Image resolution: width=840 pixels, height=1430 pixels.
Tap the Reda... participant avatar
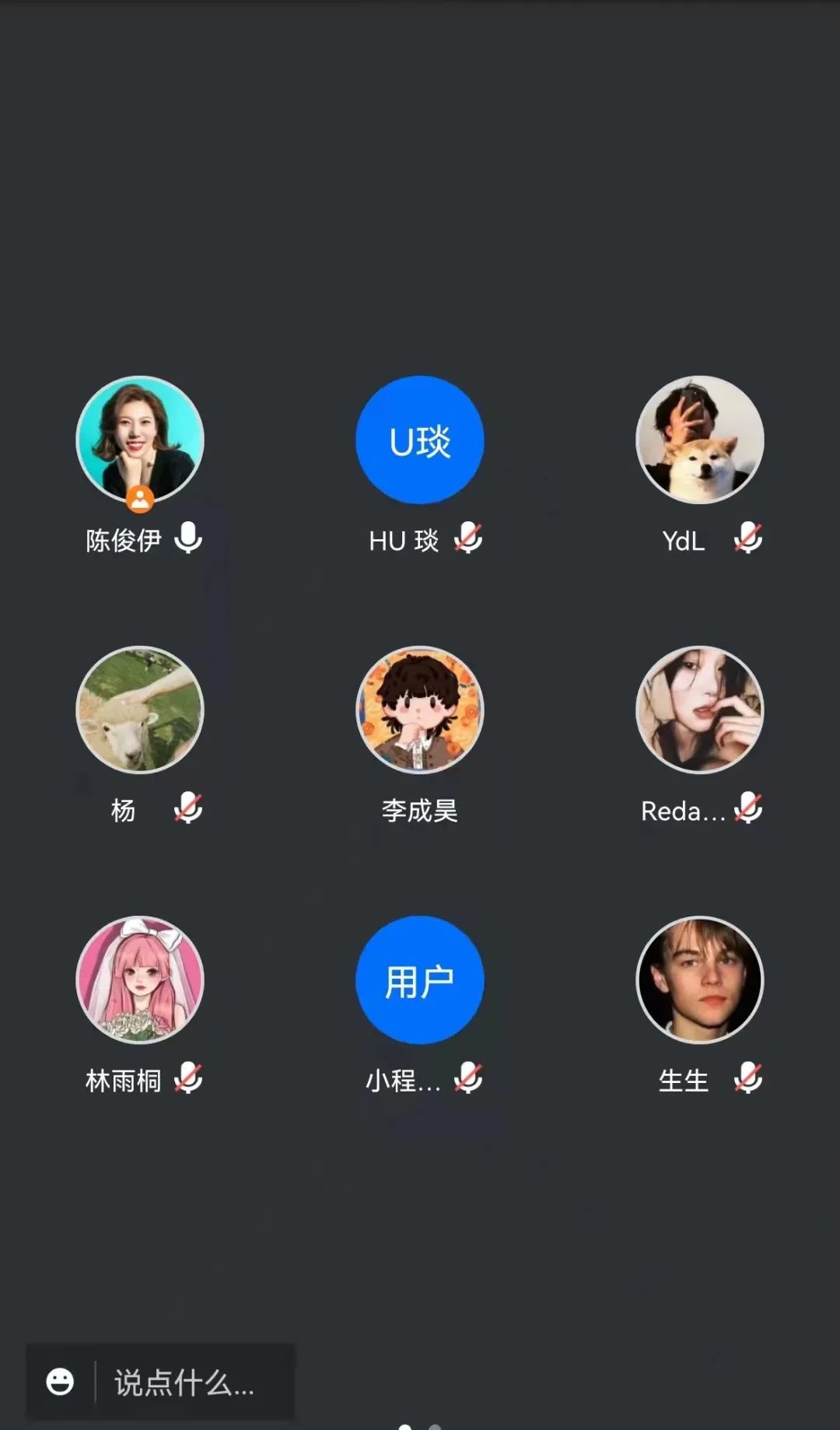pos(700,710)
